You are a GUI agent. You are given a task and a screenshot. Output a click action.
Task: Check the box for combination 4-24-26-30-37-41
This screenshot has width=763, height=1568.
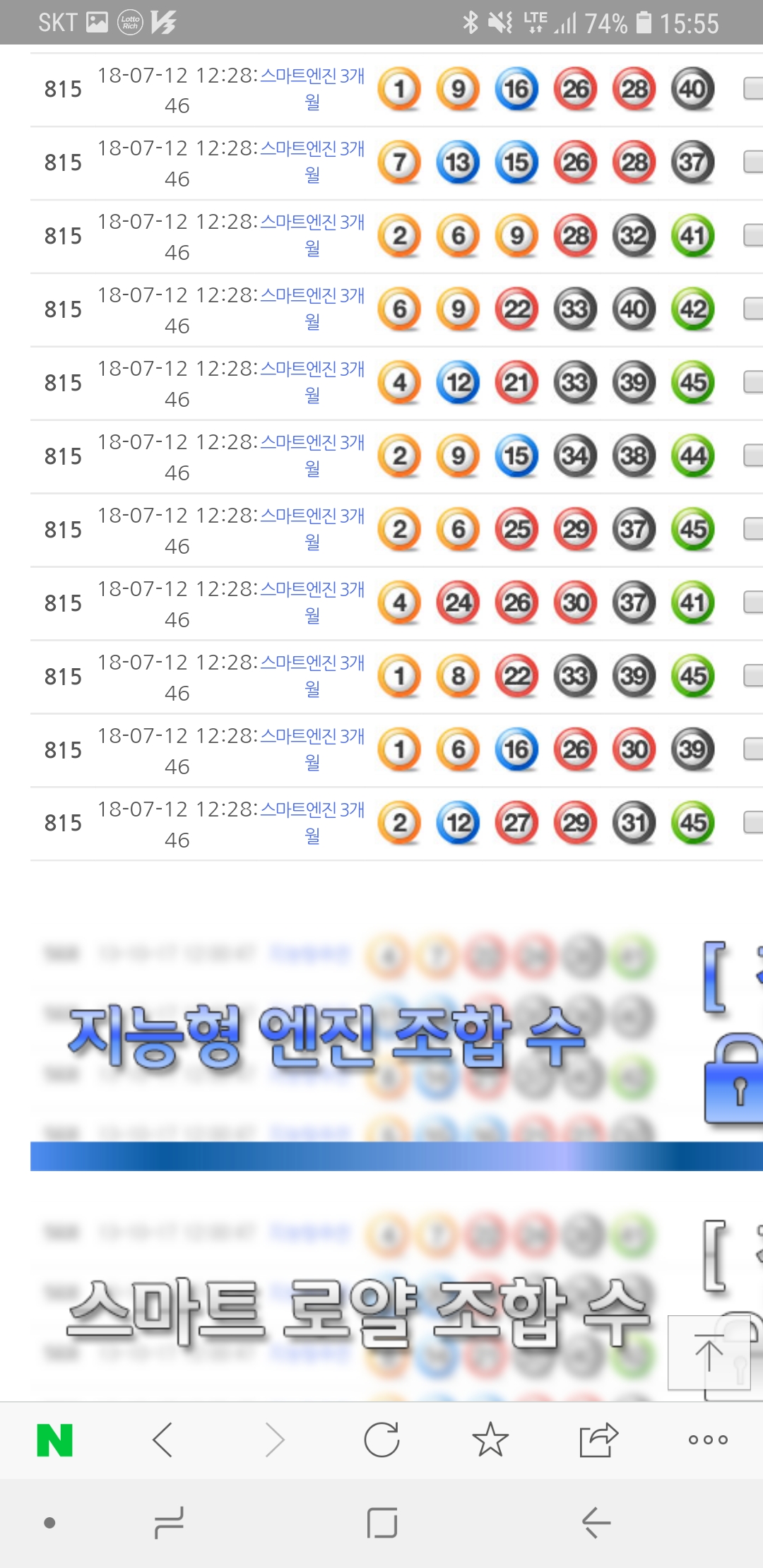coord(753,603)
